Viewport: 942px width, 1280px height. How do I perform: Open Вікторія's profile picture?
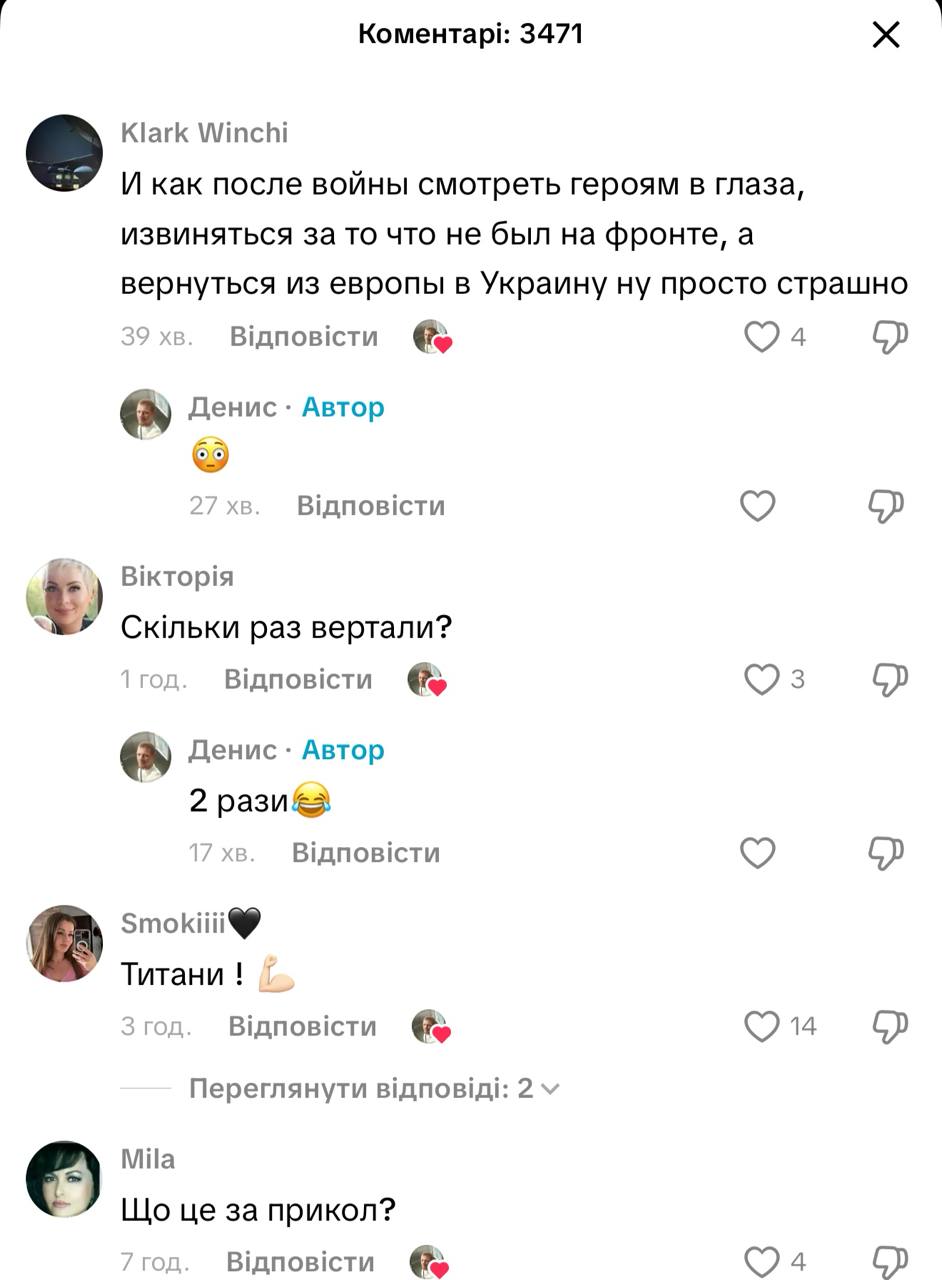point(64,597)
